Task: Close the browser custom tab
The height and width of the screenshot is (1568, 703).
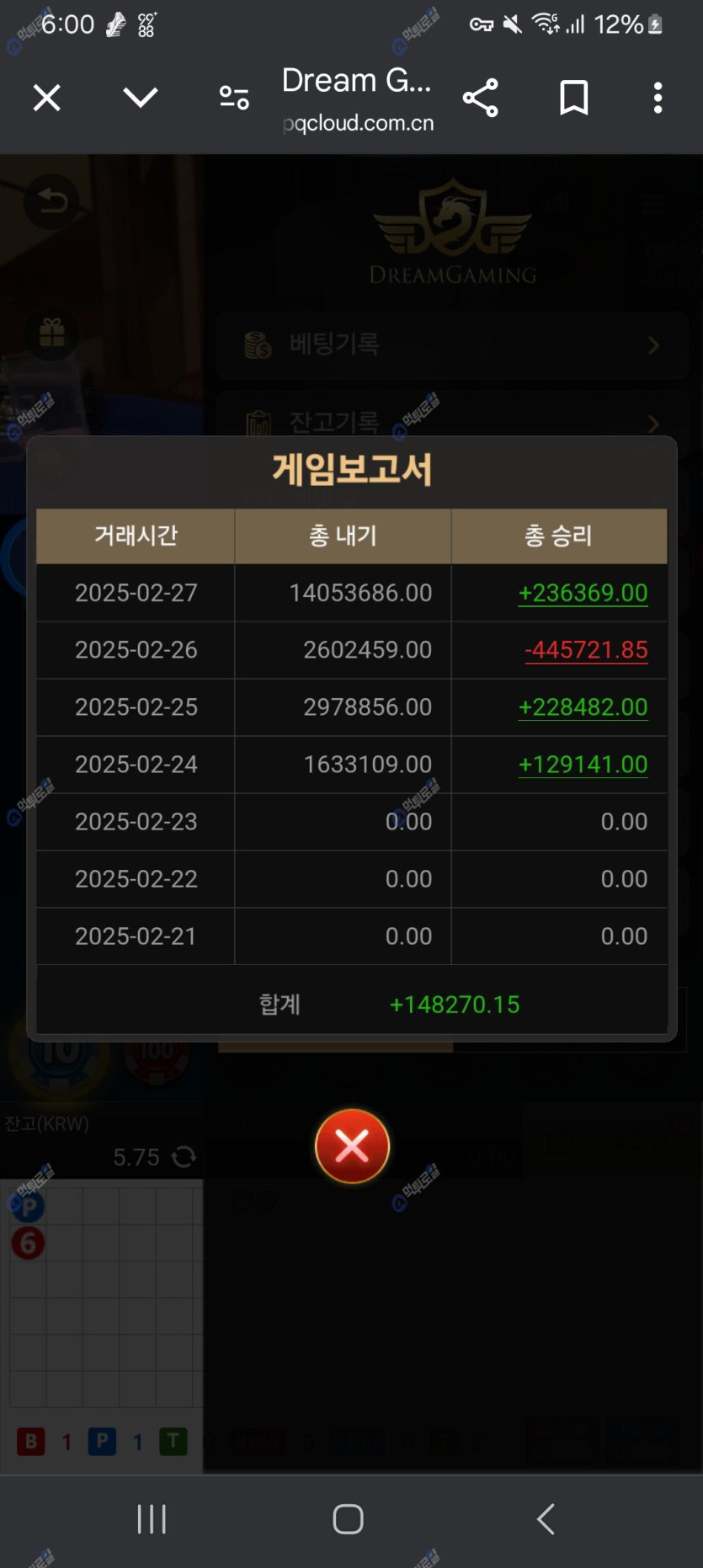Action: pyautogui.click(x=47, y=98)
